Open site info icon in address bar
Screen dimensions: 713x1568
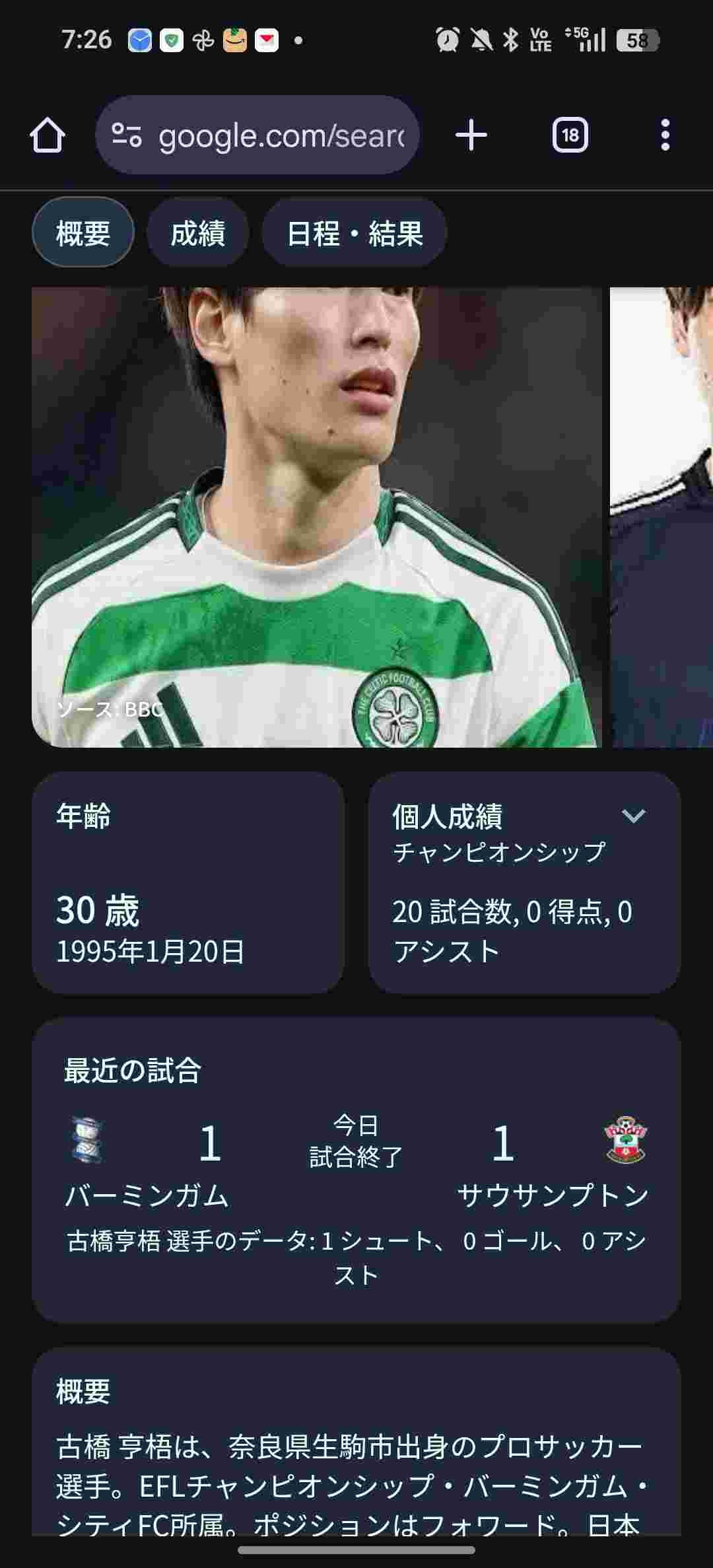[127, 135]
